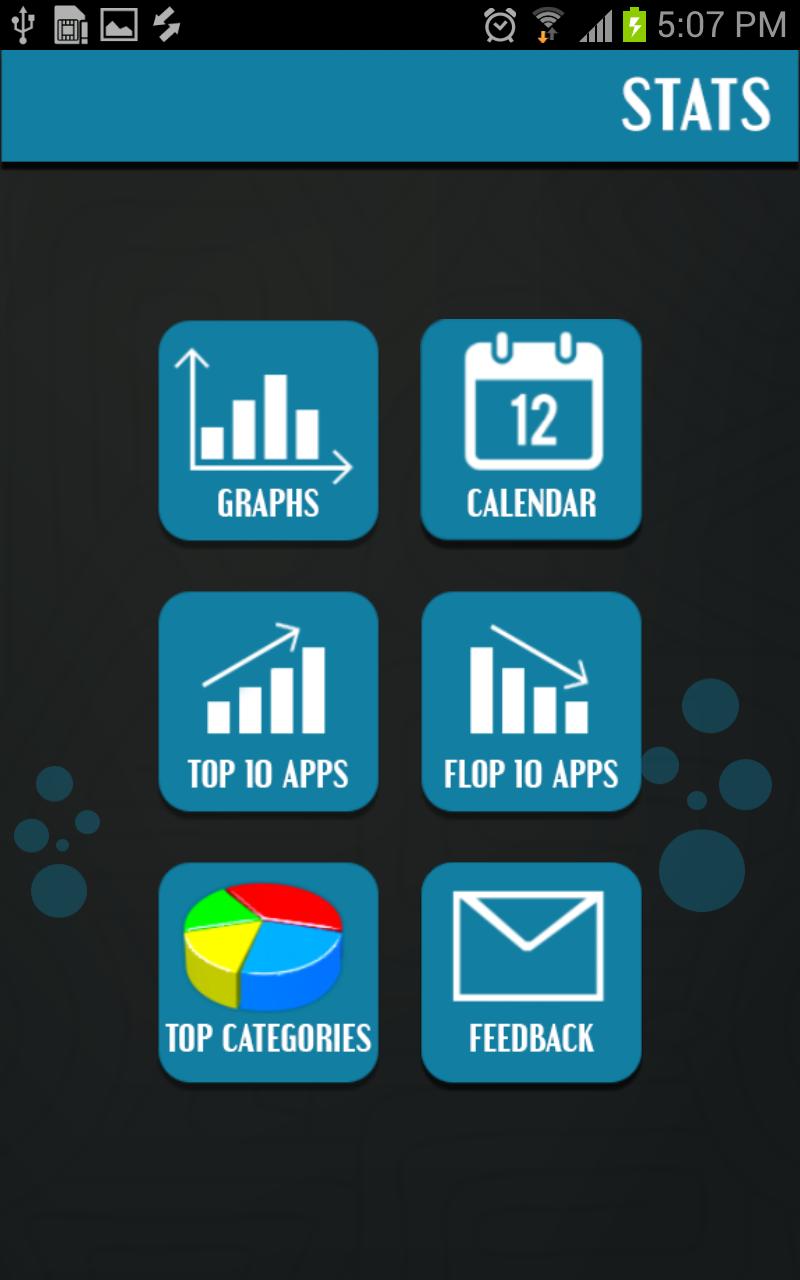Tap the Wi-Fi indicator in the status bar
The image size is (800, 1280).
click(x=546, y=26)
